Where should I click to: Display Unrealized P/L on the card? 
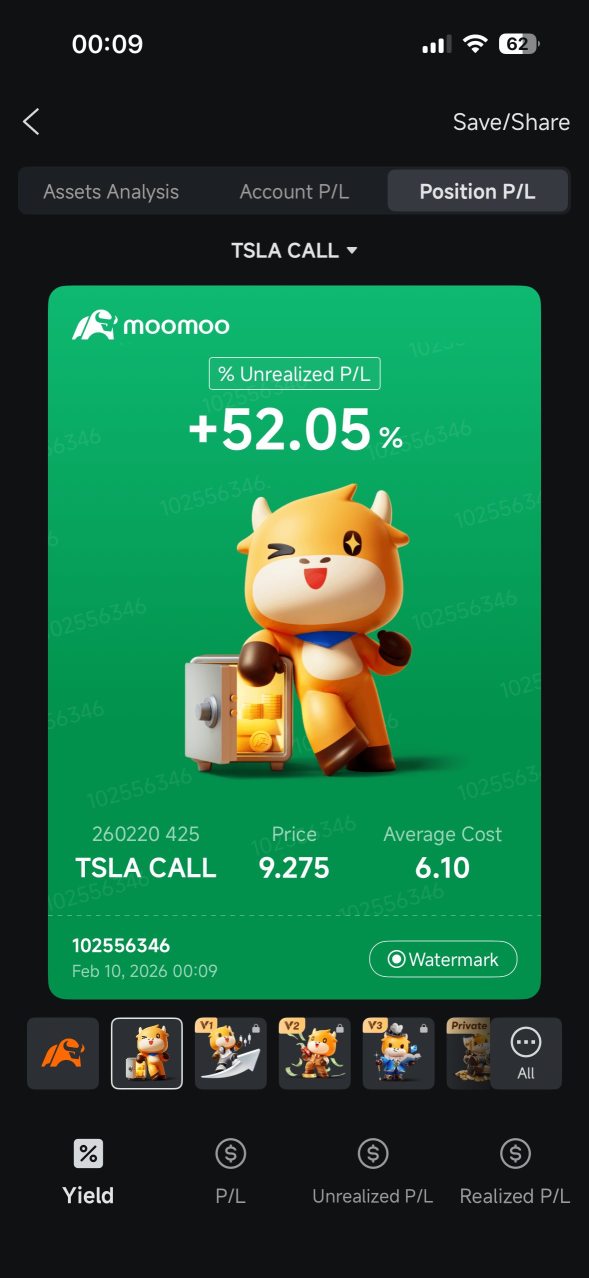[x=373, y=1172]
